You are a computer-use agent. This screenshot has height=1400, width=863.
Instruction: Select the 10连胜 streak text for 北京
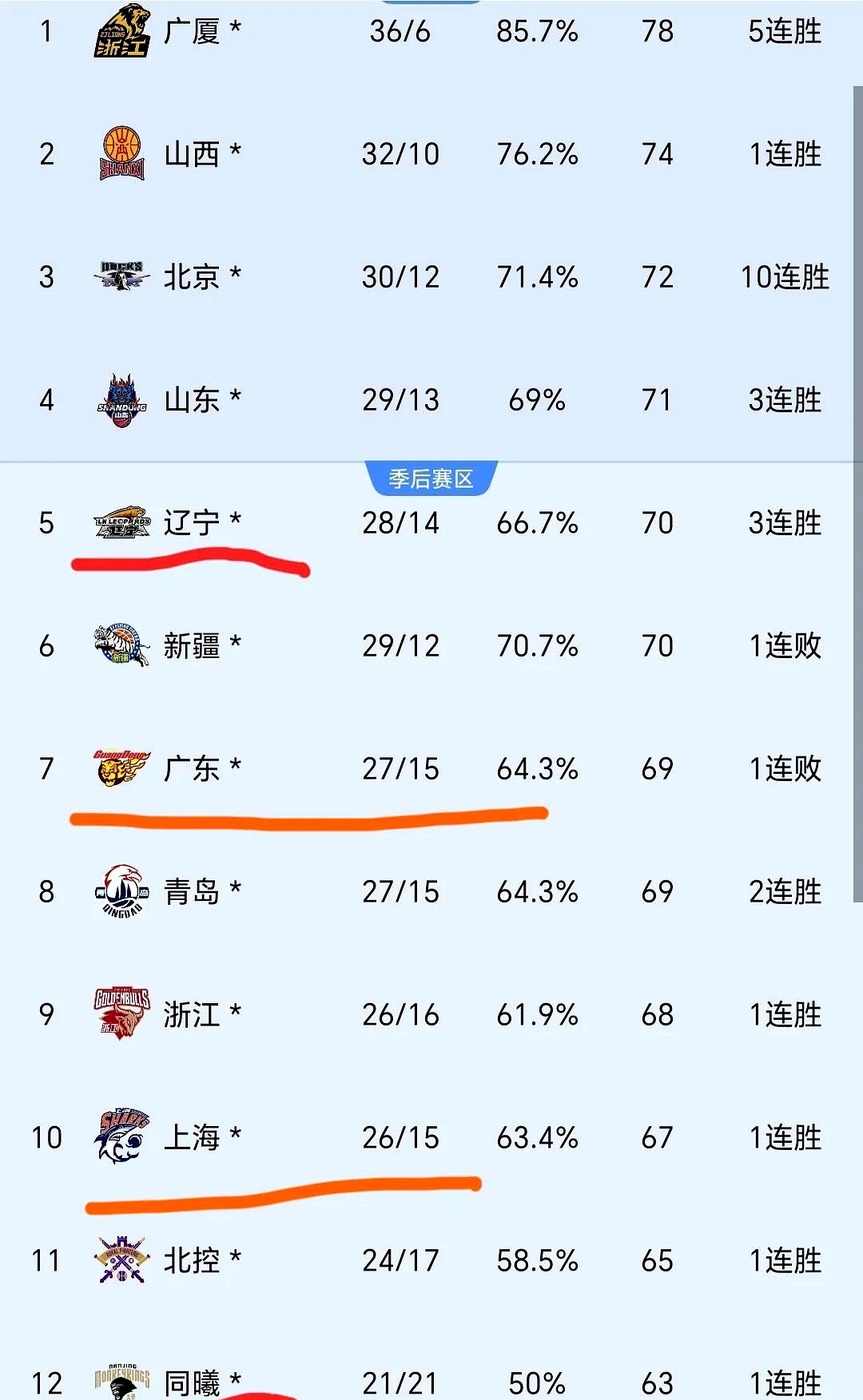coord(787,277)
